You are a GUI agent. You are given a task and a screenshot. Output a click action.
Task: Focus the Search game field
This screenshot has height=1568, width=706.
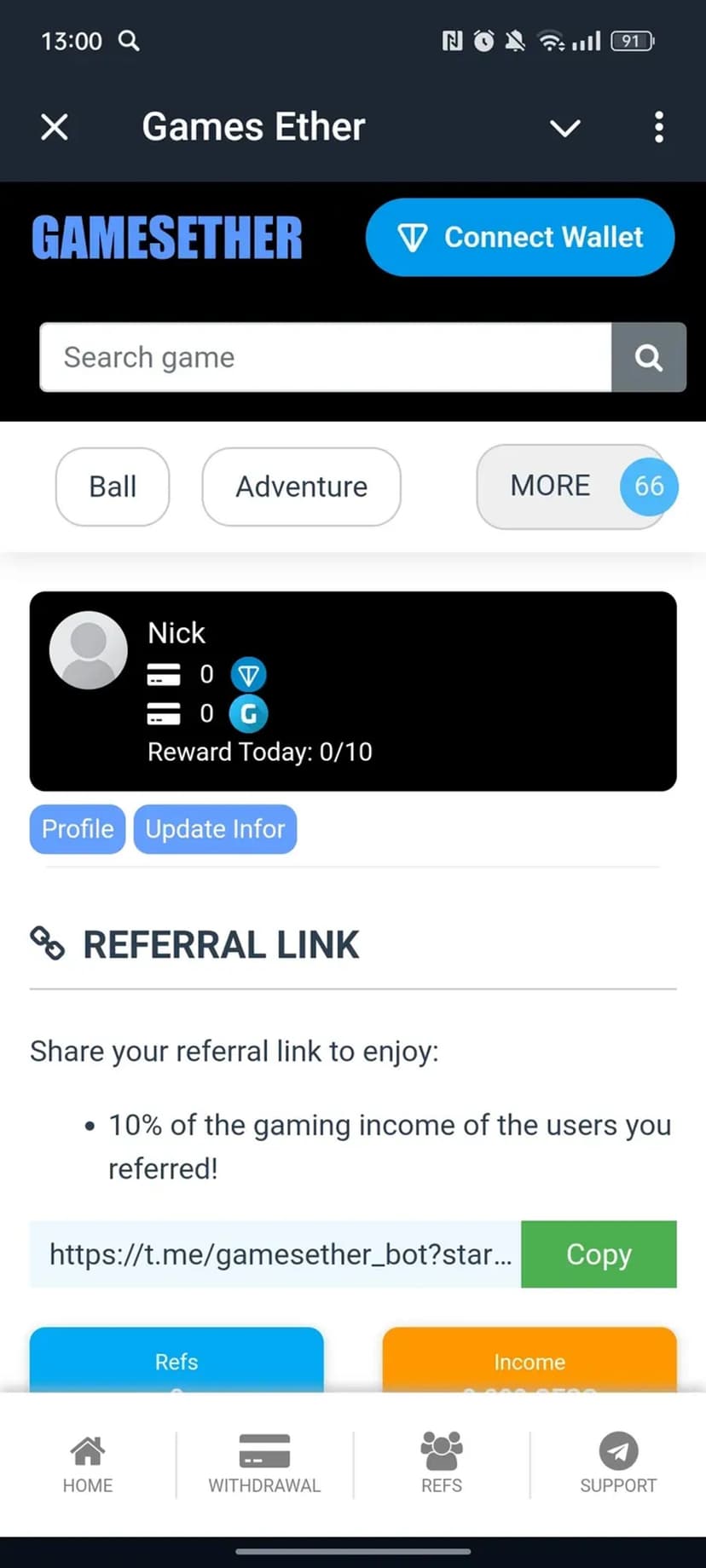[x=326, y=357]
